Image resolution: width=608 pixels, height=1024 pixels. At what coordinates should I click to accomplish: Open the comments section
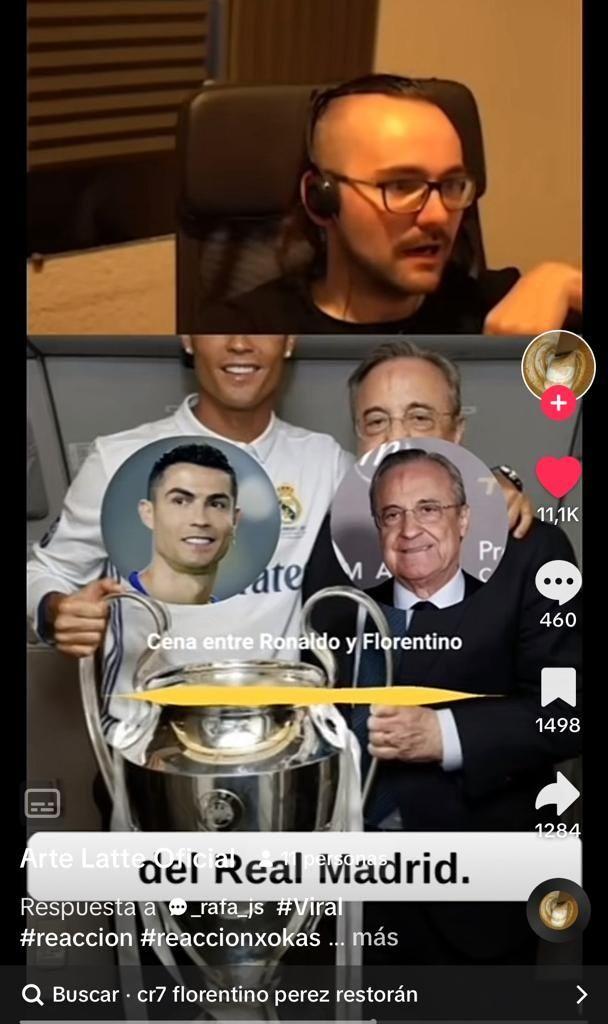pos(558,583)
